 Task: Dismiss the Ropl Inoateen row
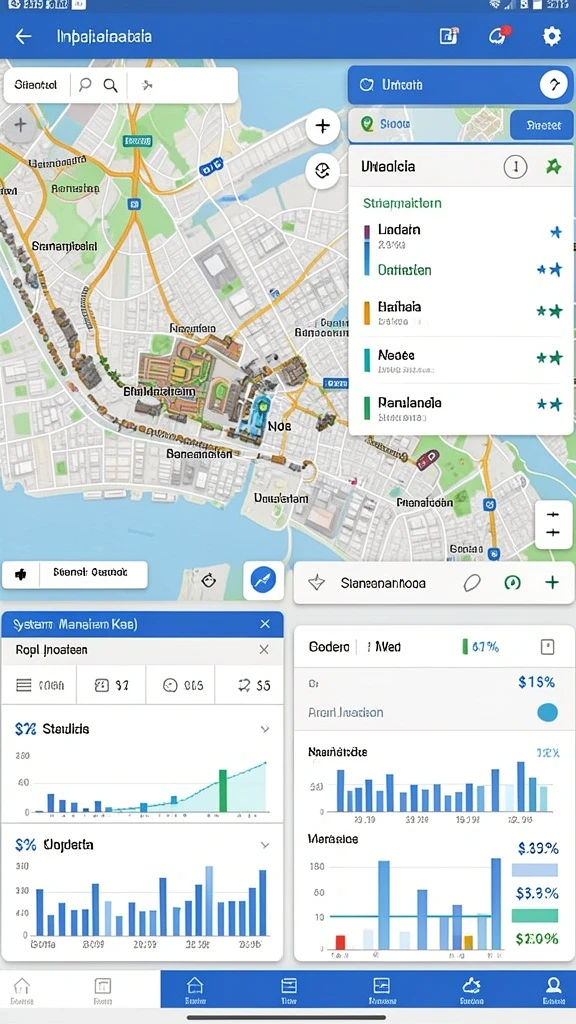point(264,650)
